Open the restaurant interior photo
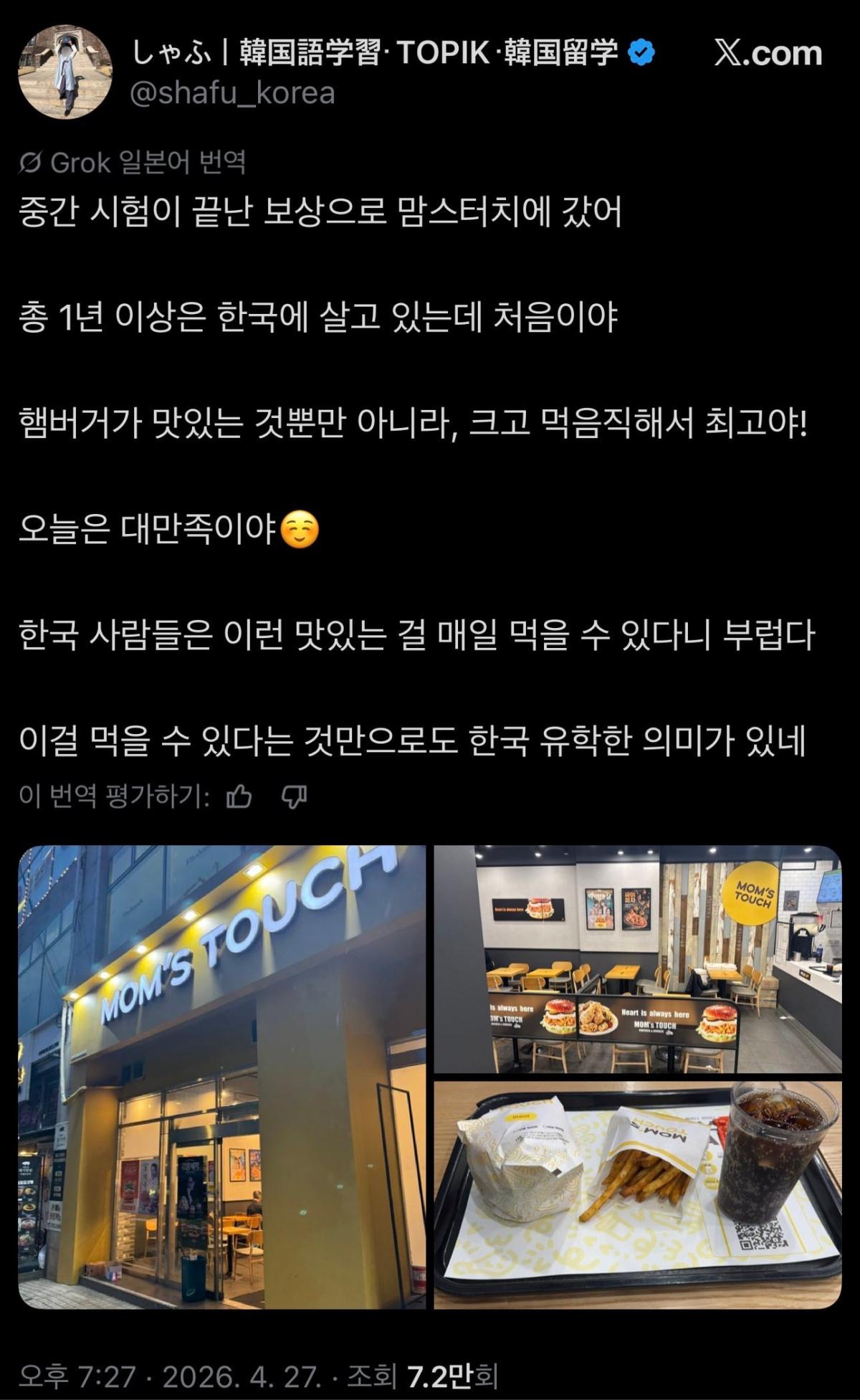860x1400 pixels. coord(638,959)
